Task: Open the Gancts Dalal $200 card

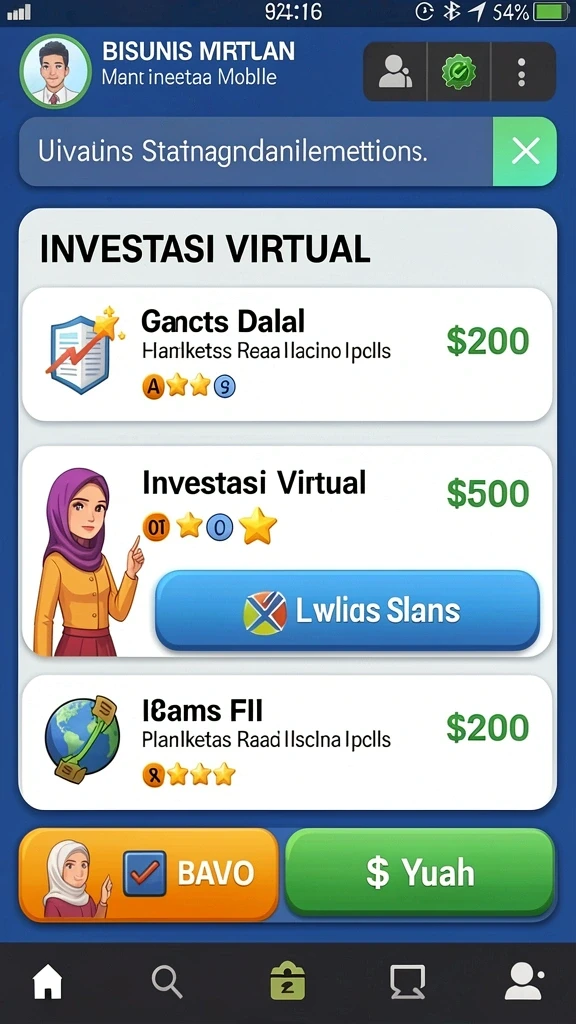Action: [x=287, y=354]
